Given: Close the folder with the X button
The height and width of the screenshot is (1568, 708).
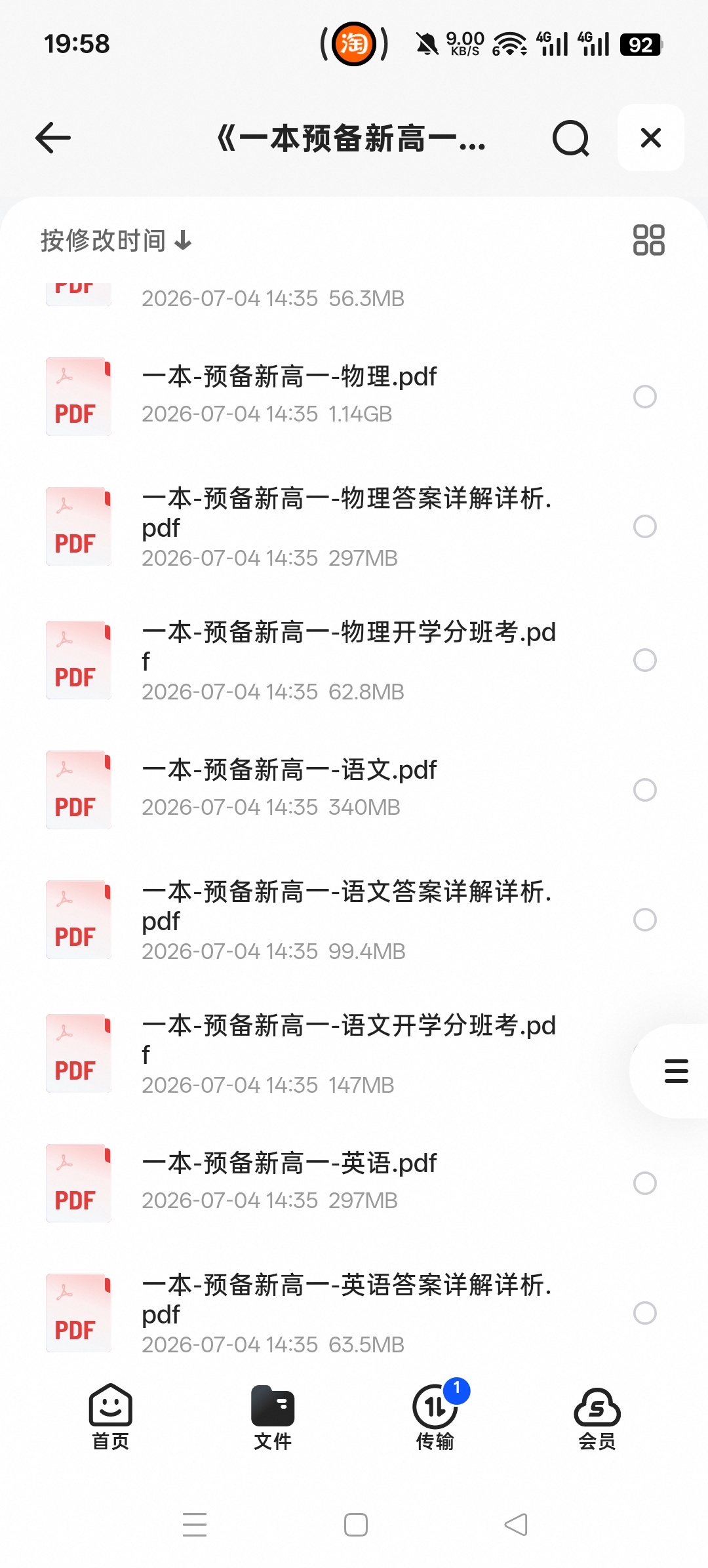Looking at the screenshot, I should [x=651, y=138].
